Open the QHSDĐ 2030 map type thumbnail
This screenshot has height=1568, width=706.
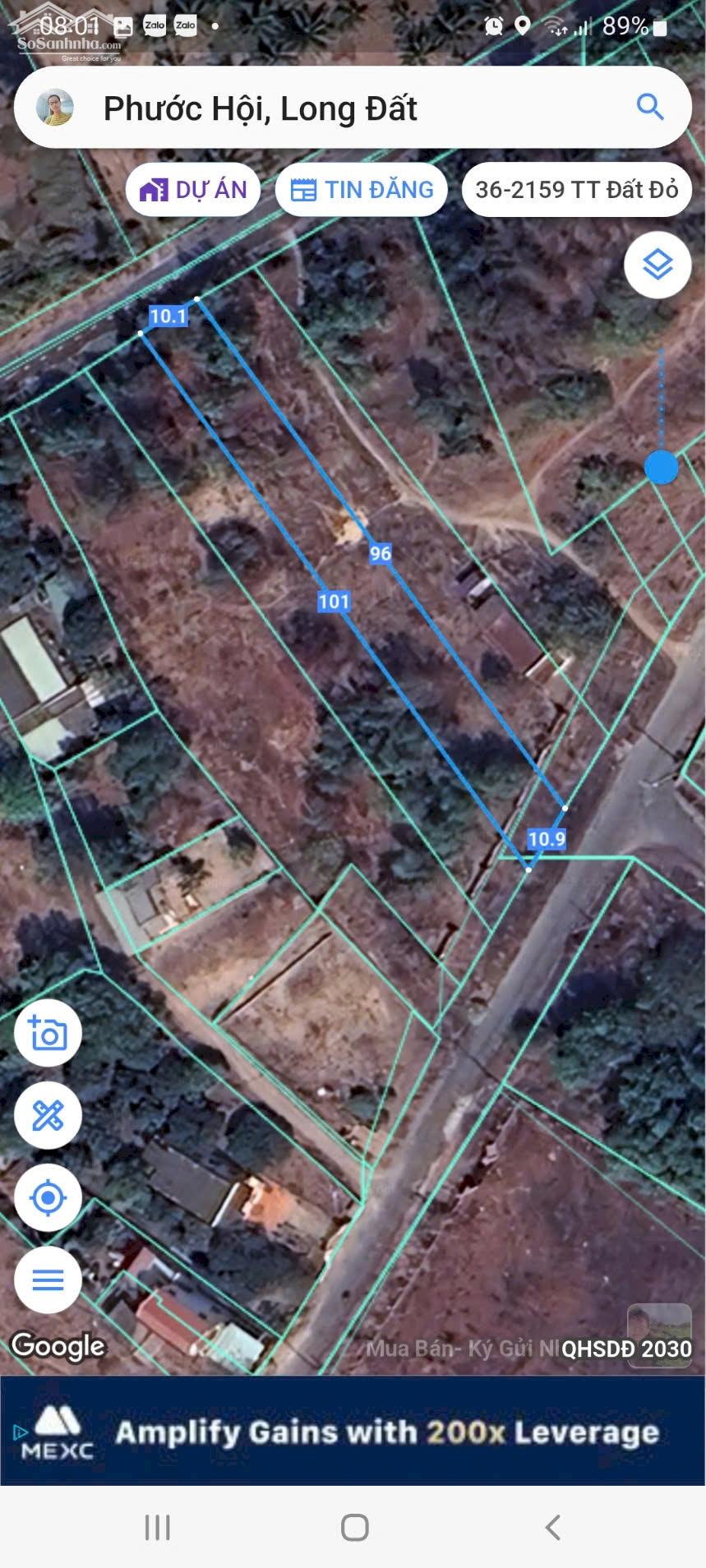pos(658,1335)
